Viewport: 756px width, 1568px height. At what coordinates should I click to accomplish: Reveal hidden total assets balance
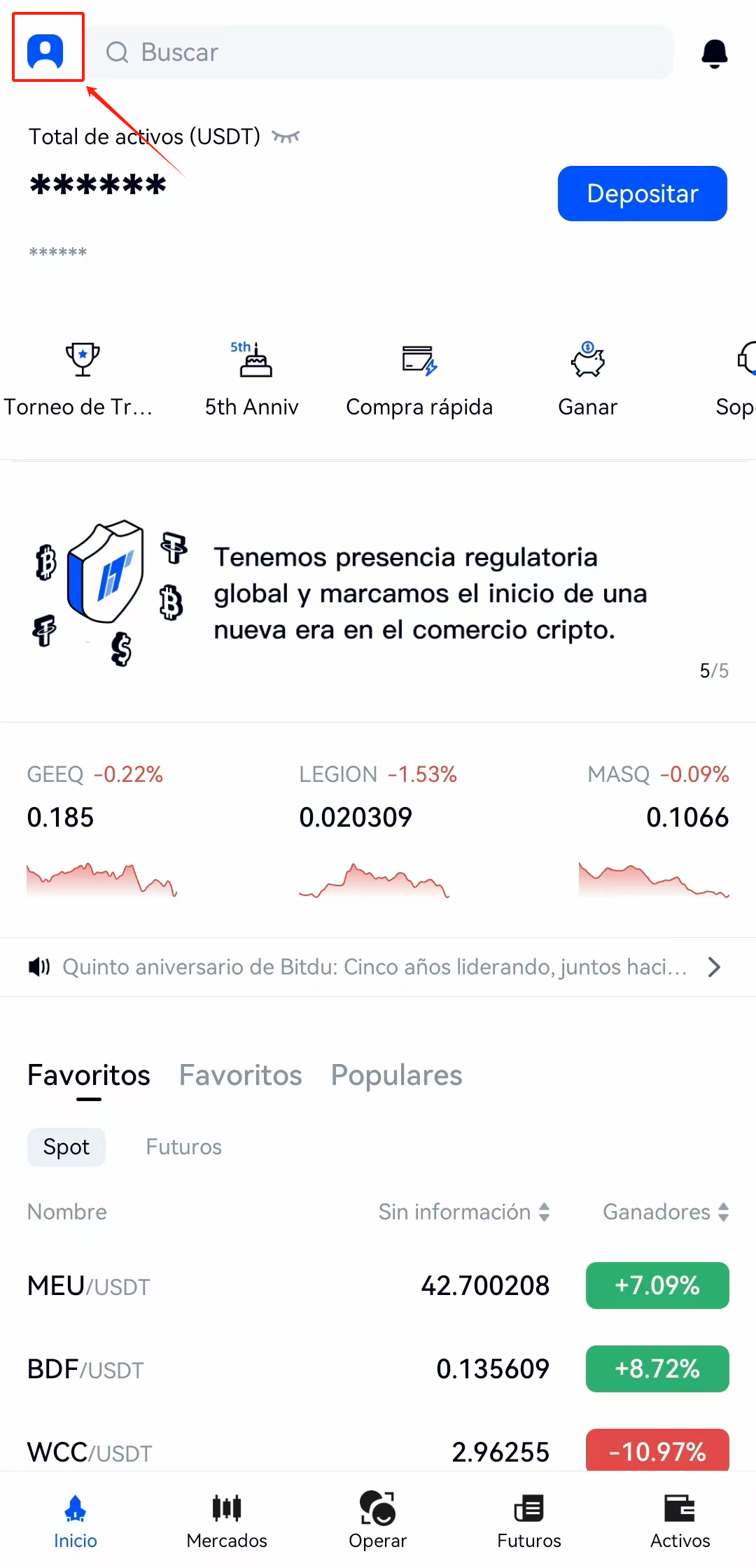coord(286,136)
